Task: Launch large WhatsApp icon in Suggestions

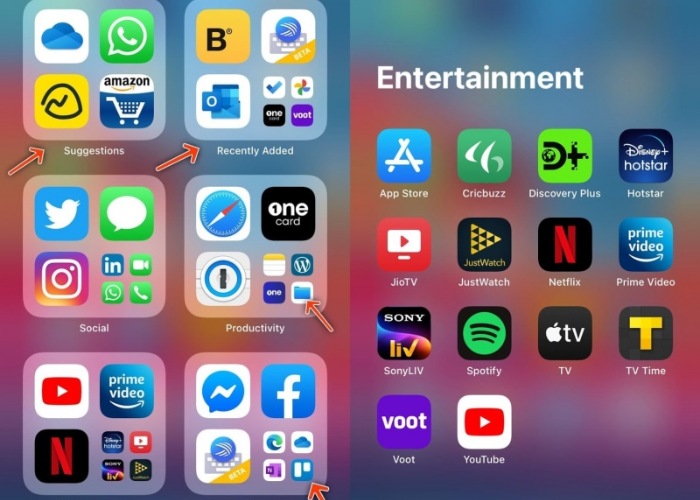Action: click(127, 37)
